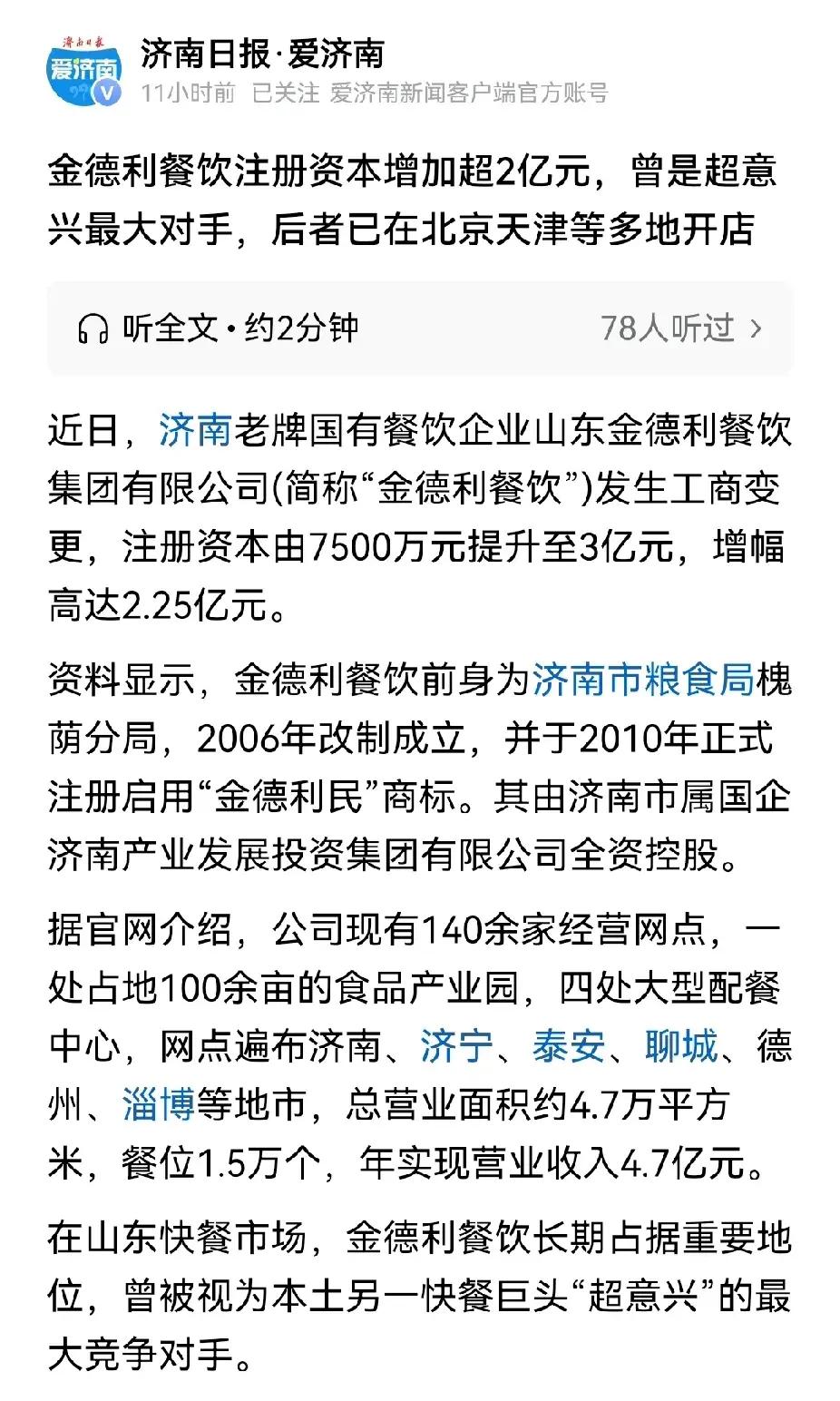Screen dimensions: 840x1401
Task: Tap the audio playback bar
Action: (x=420, y=328)
